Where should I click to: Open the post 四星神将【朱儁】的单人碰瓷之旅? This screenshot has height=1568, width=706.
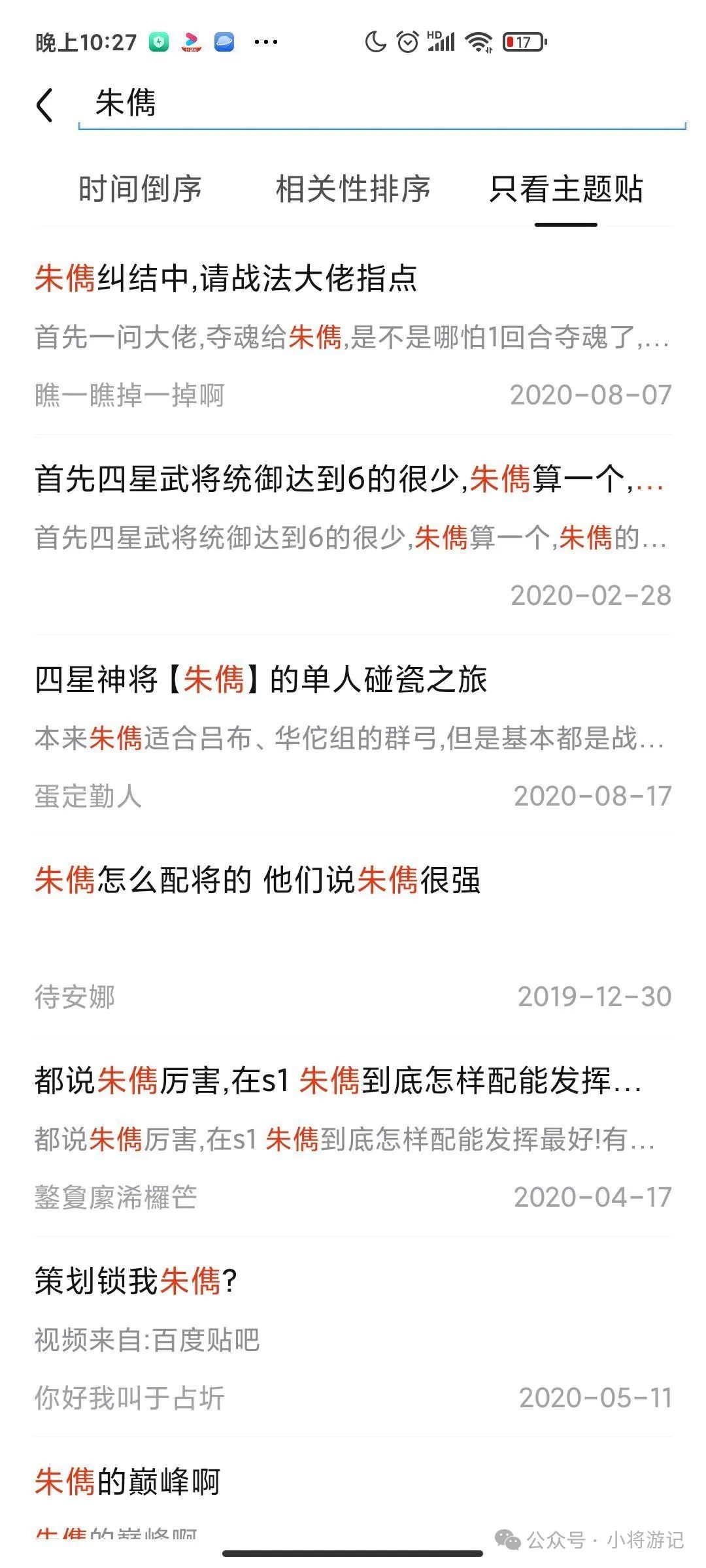353,736
